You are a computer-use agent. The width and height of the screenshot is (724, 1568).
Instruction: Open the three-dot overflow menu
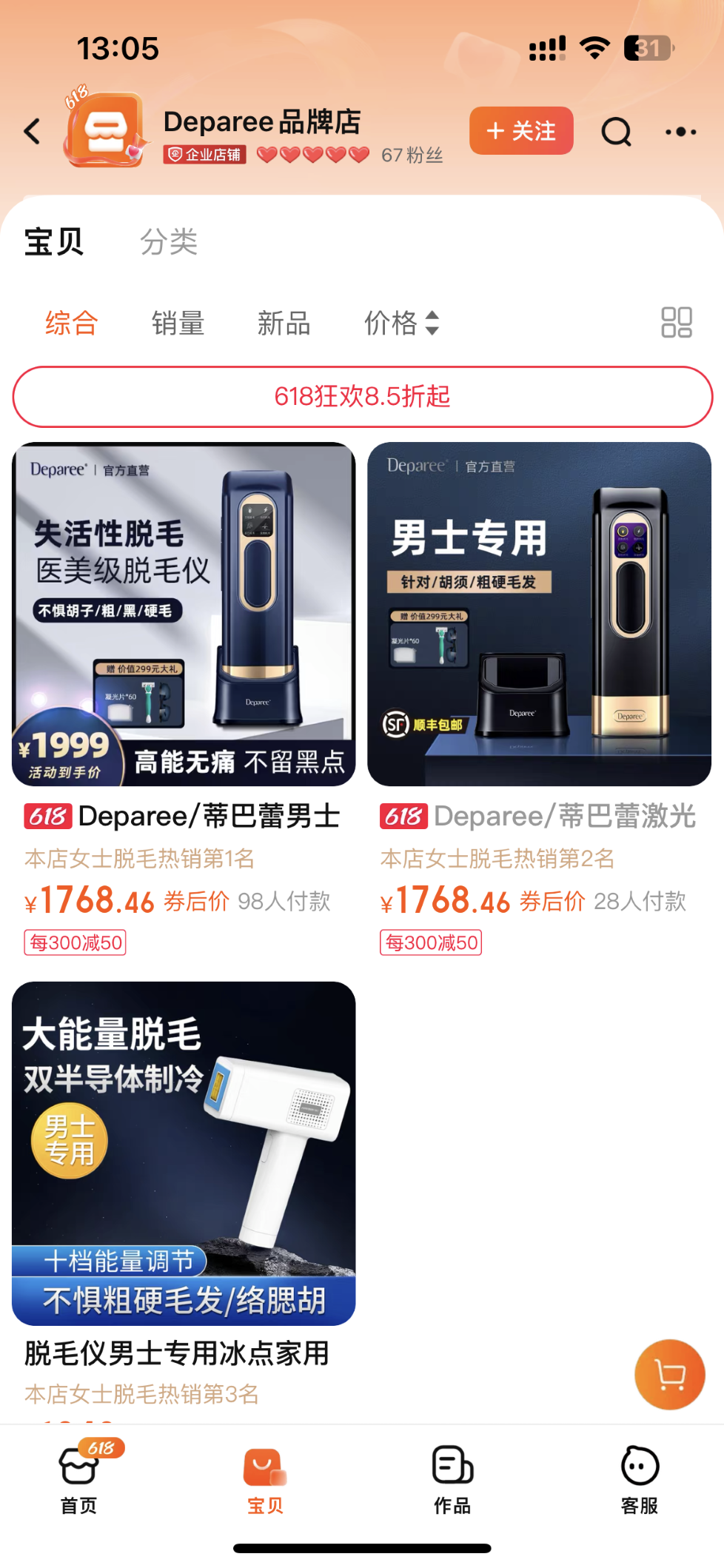click(680, 133)
